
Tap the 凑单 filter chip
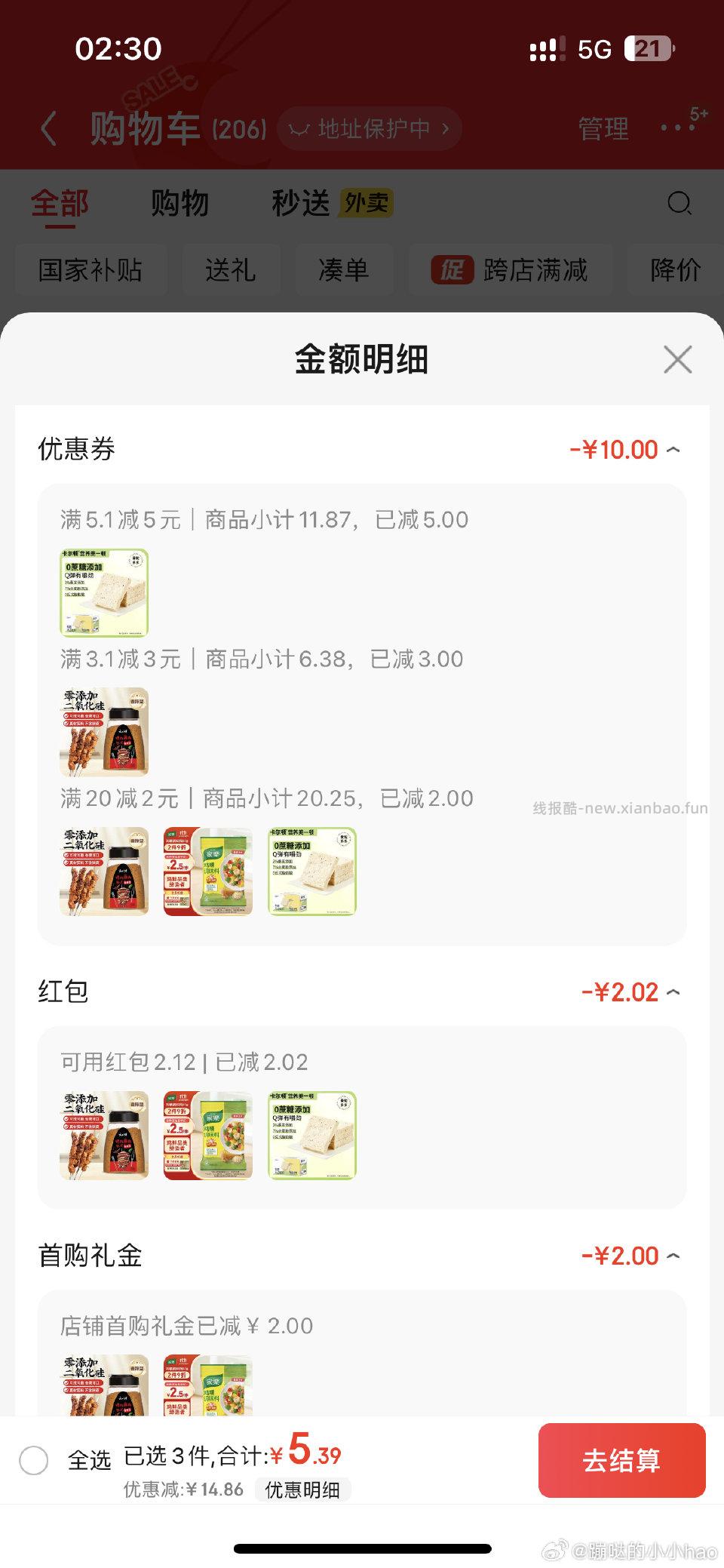coord(345,270)
